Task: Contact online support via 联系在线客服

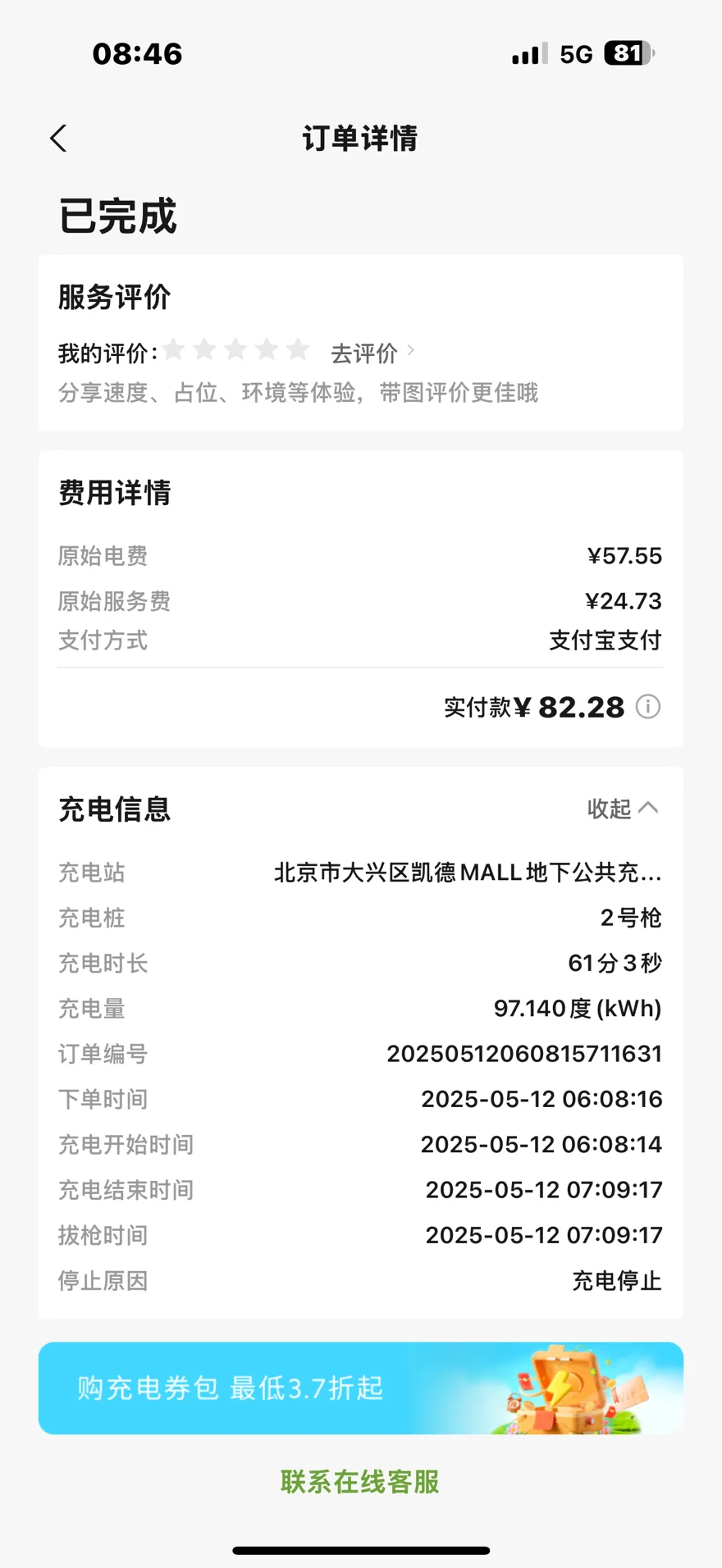Action: tap(360, 1482)
